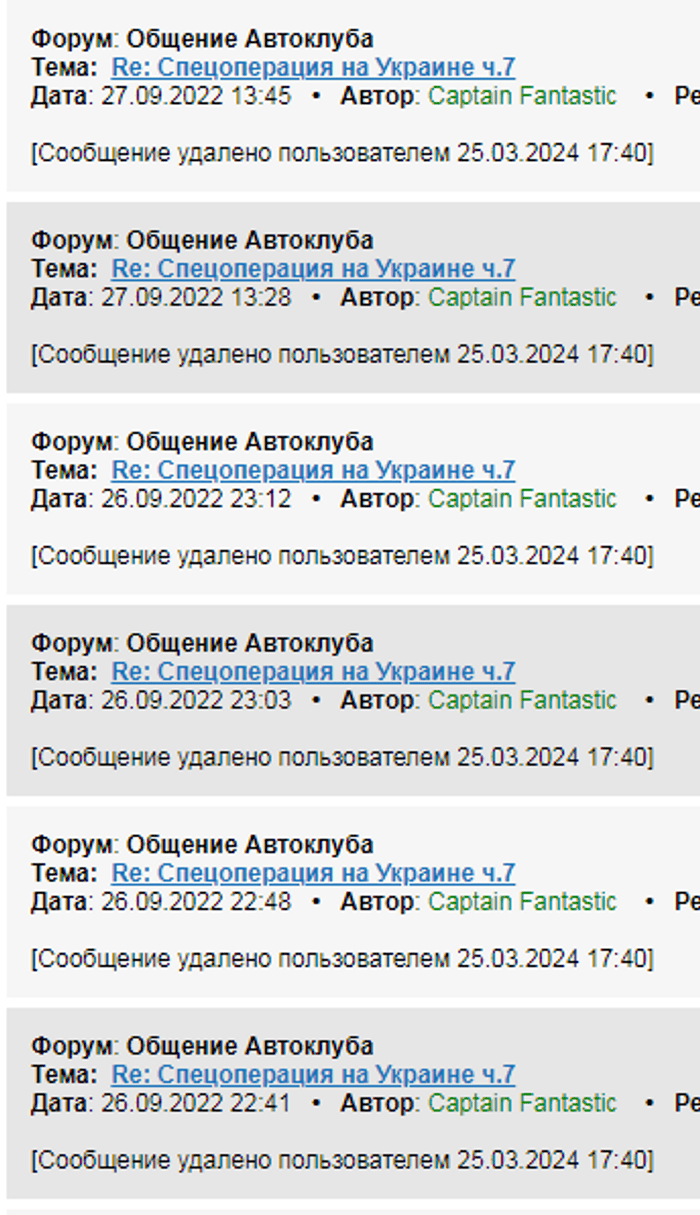View Captain Fantastic profile in 23:12 post
The height and width of the screenshot is (1215, 700).
(x=522, y=498)
